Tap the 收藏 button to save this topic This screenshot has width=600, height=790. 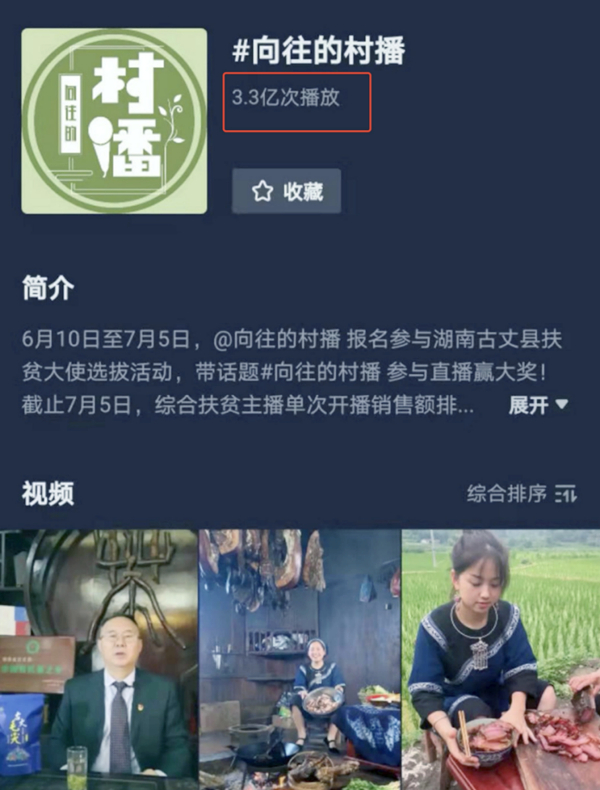[x=286, y=191]
